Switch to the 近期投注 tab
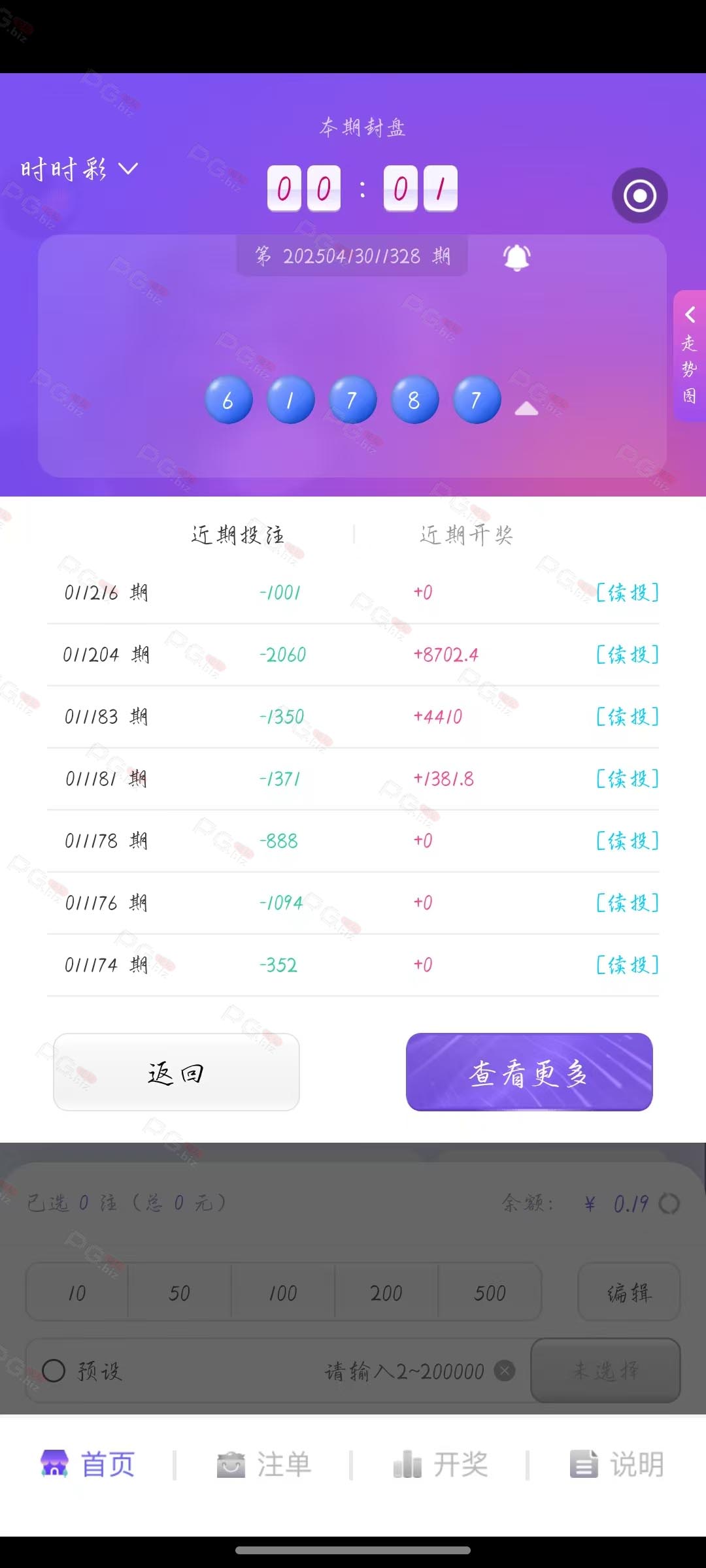This screenshot has height=1568, width=706. (237, 535)
